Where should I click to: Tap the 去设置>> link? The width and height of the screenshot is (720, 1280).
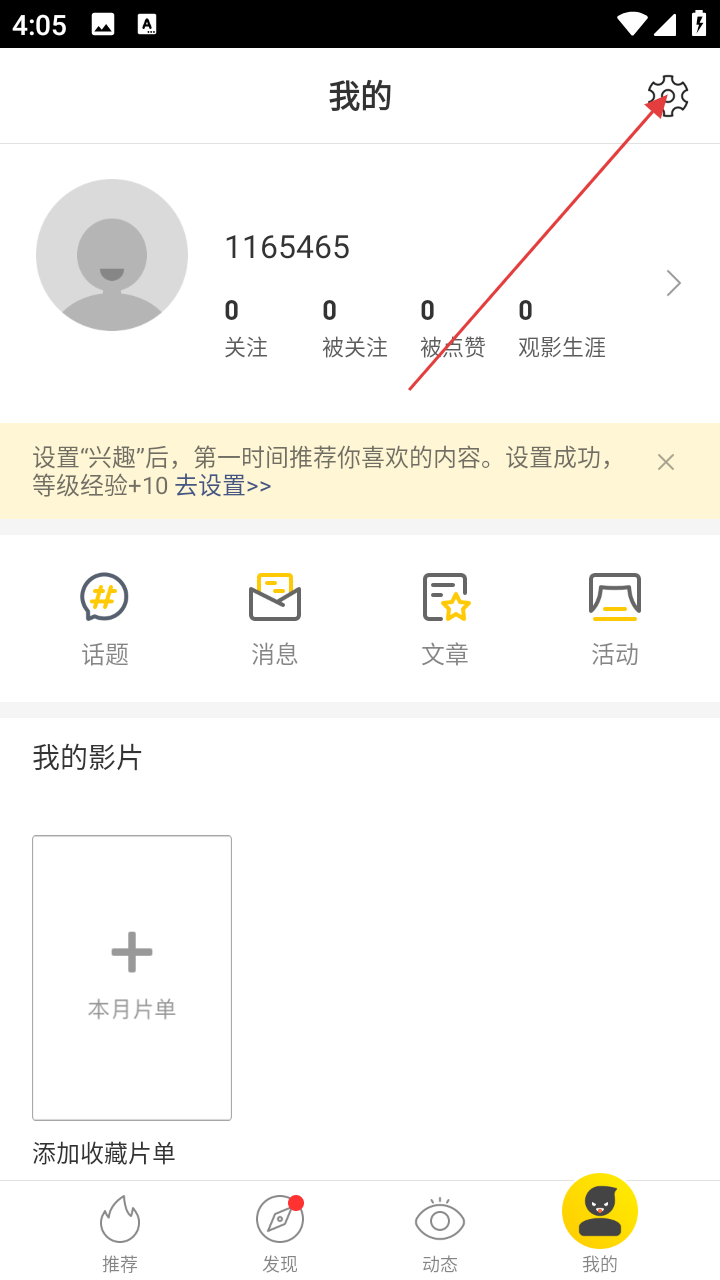pos(223,486)
